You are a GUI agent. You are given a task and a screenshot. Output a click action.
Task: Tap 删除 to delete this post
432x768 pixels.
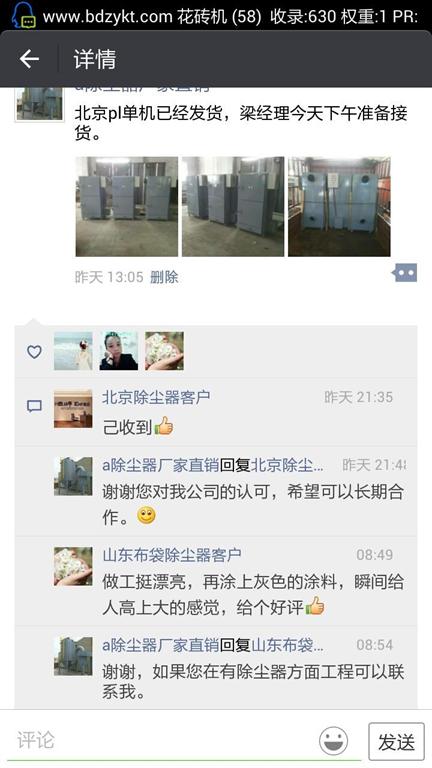click(x=164, y=277)
